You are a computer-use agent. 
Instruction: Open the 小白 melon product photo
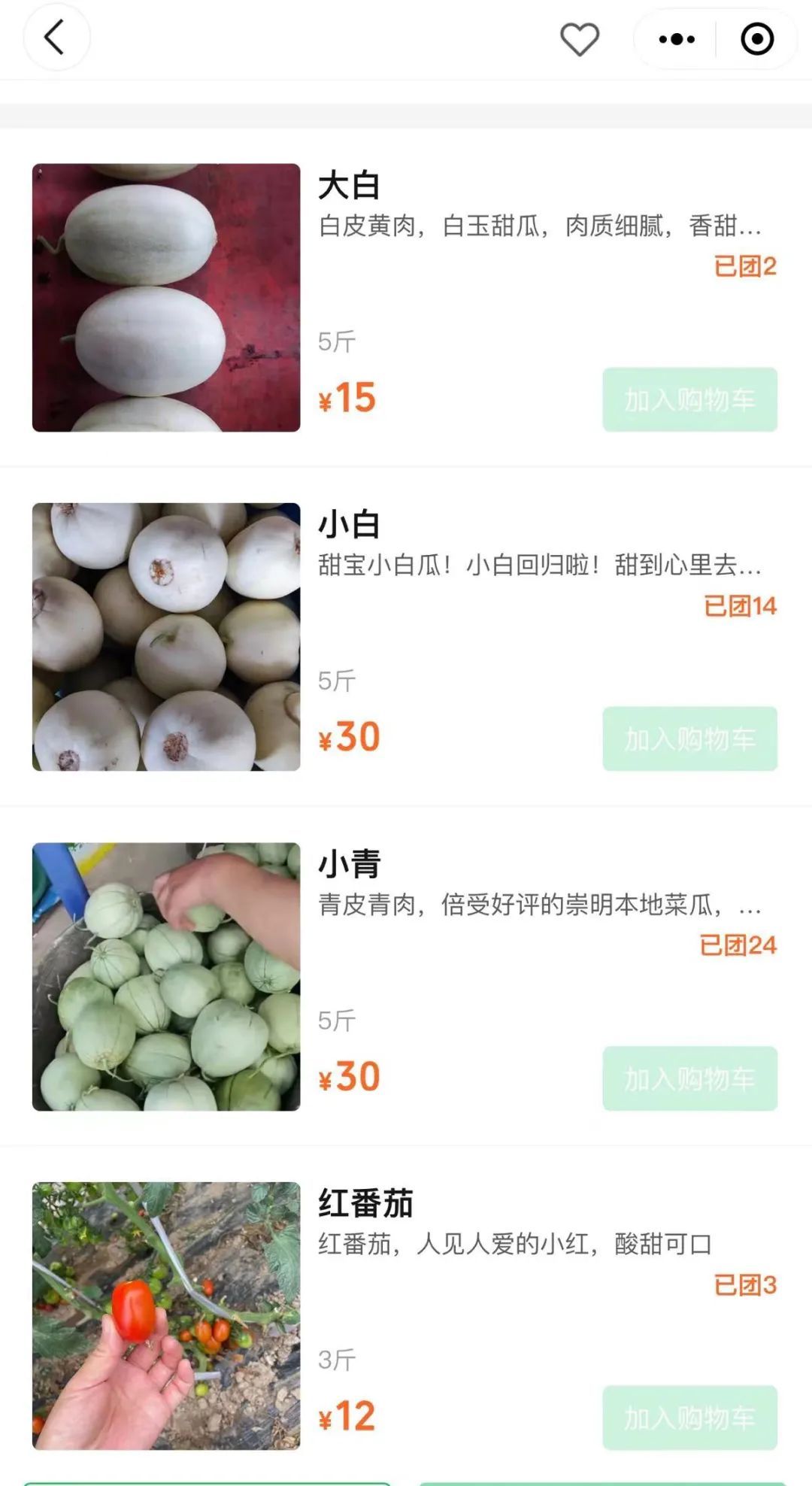166,637
